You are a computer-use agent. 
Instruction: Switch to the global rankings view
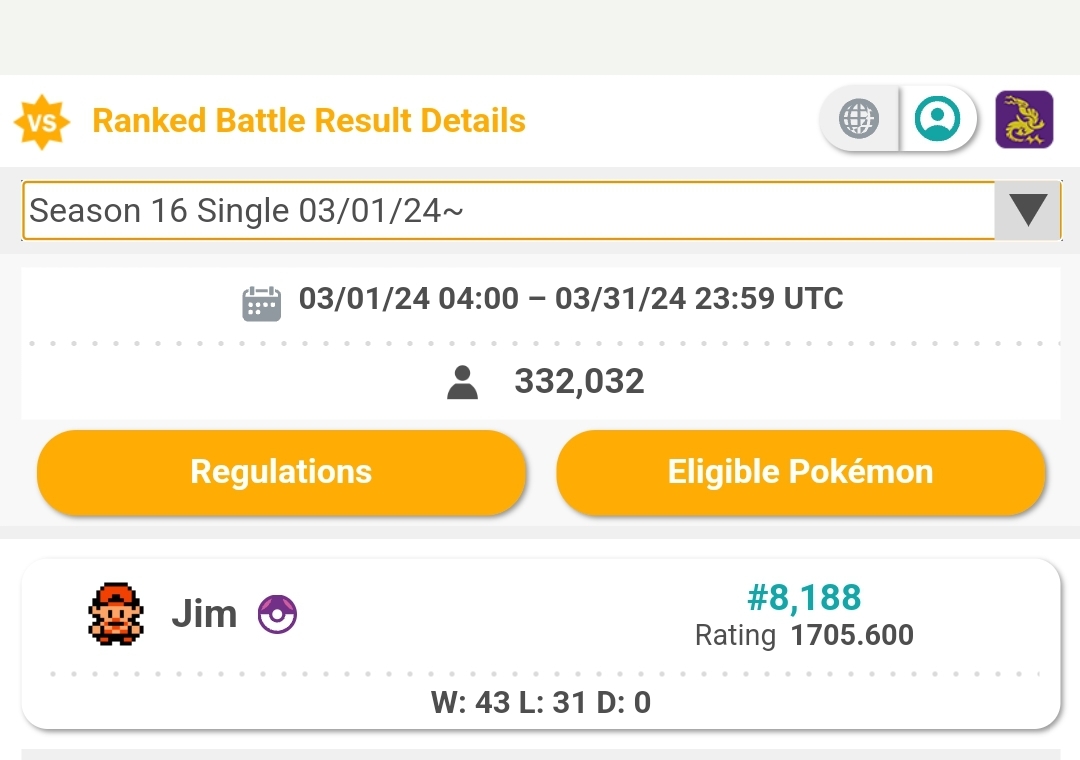pos(859,119)
